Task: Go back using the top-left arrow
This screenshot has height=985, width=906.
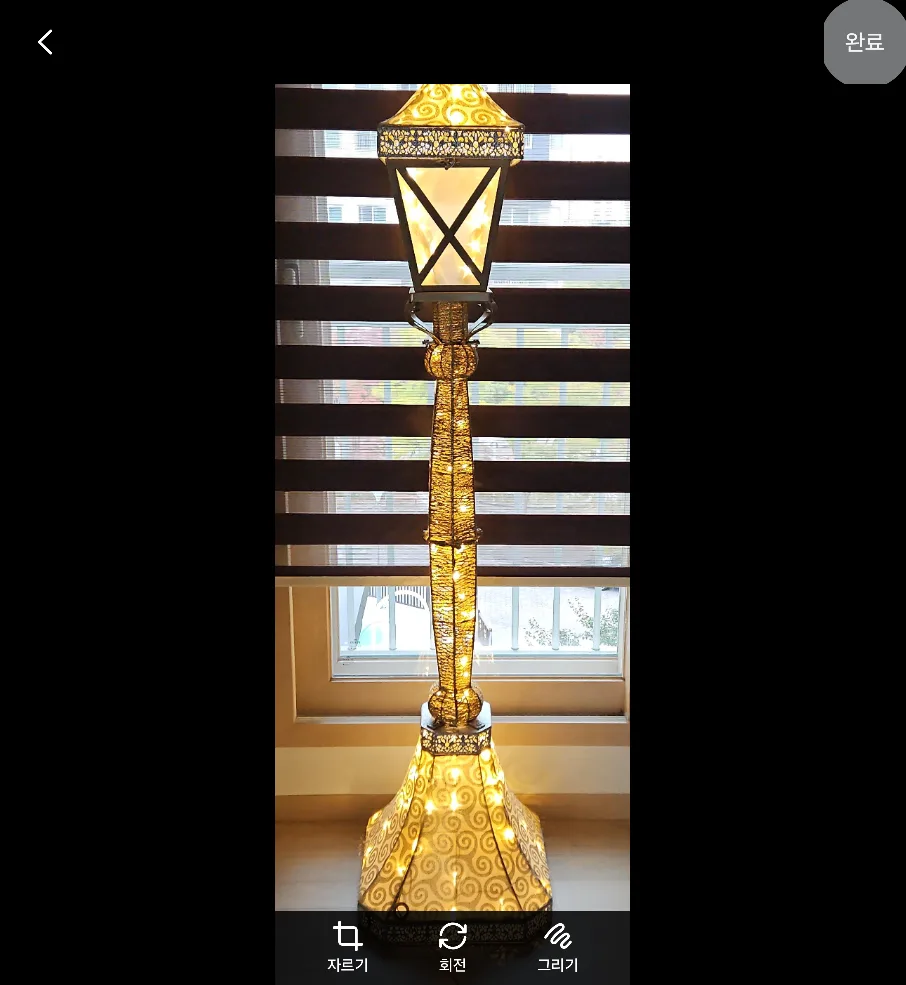Action: 45,42
